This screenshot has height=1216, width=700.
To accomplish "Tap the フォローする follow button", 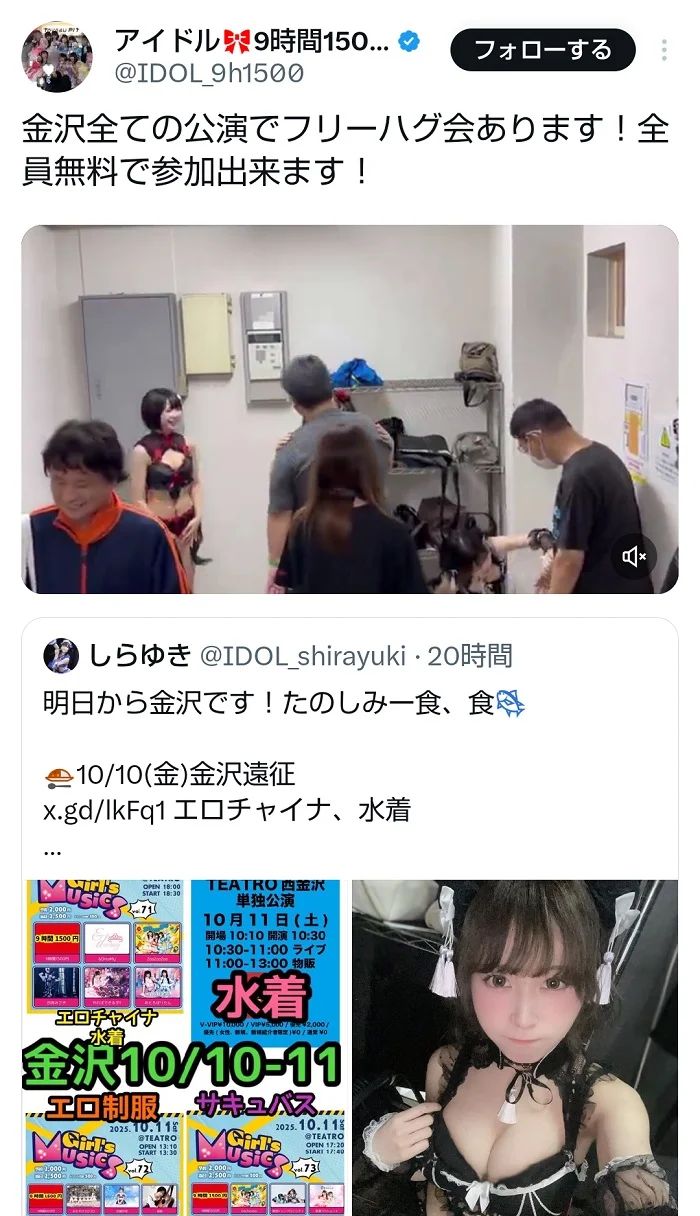I will click(542, 49).
